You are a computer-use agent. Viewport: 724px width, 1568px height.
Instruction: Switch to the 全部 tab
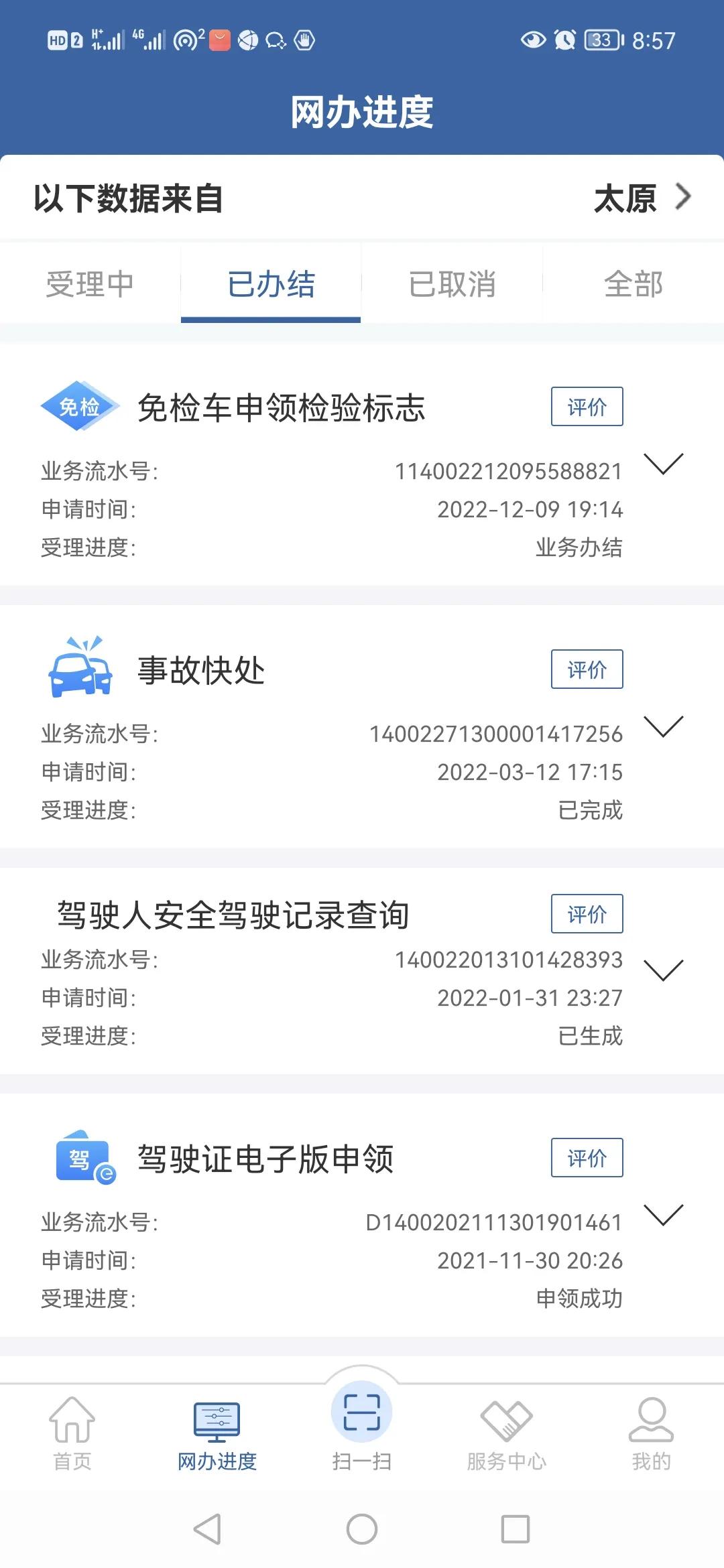click(633, 283)
